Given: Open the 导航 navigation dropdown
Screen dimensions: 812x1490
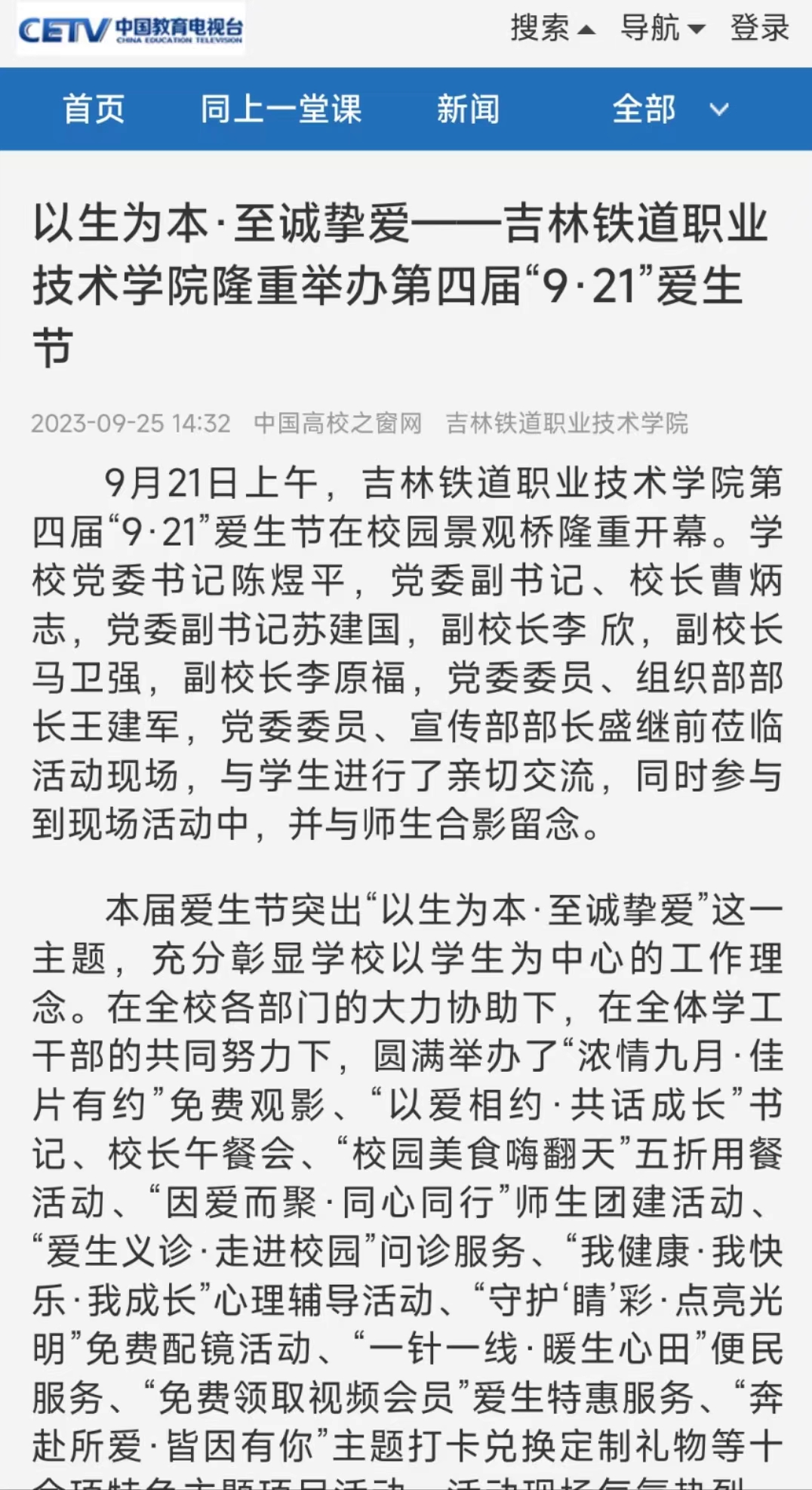Looking at the screenshot, I should pos(662,29).
